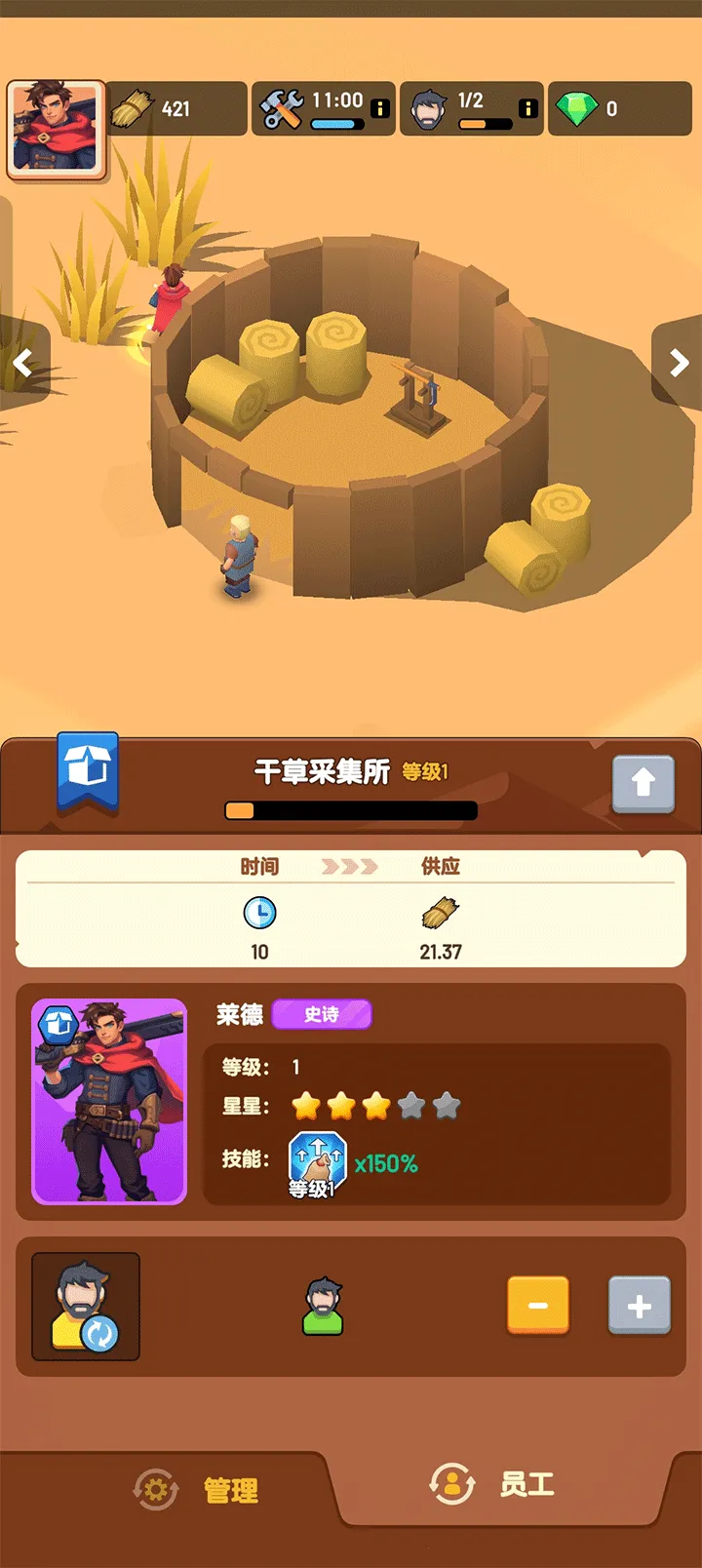The image size is (702, 1568).
Task: Switch to the 员工 tab
Action: [492, 1485]
